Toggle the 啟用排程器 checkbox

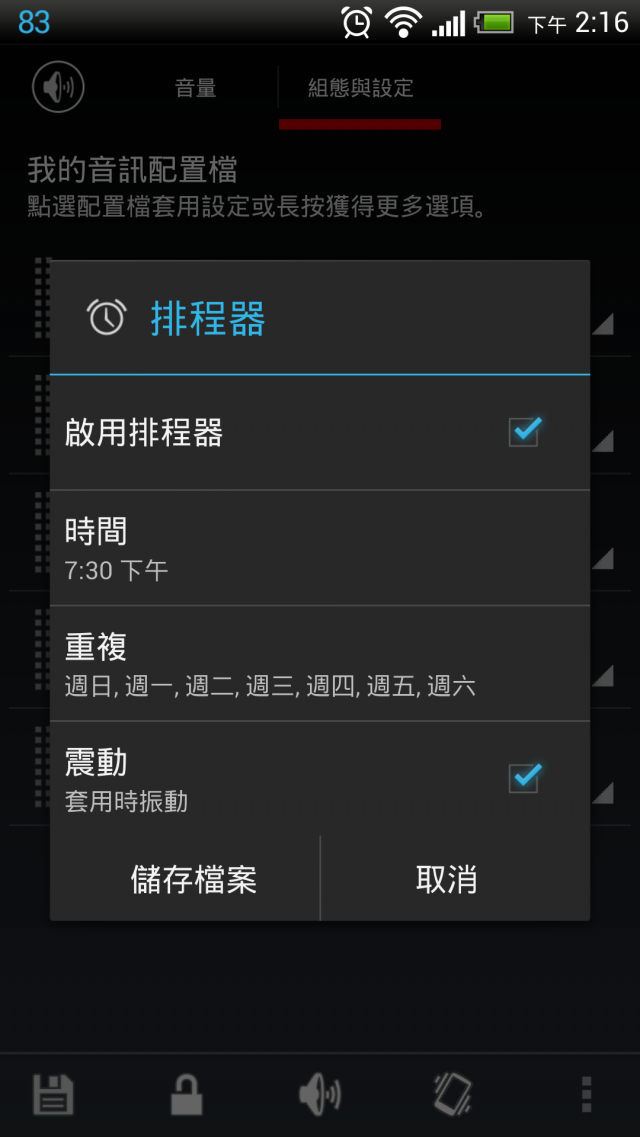tap(524, 432)
